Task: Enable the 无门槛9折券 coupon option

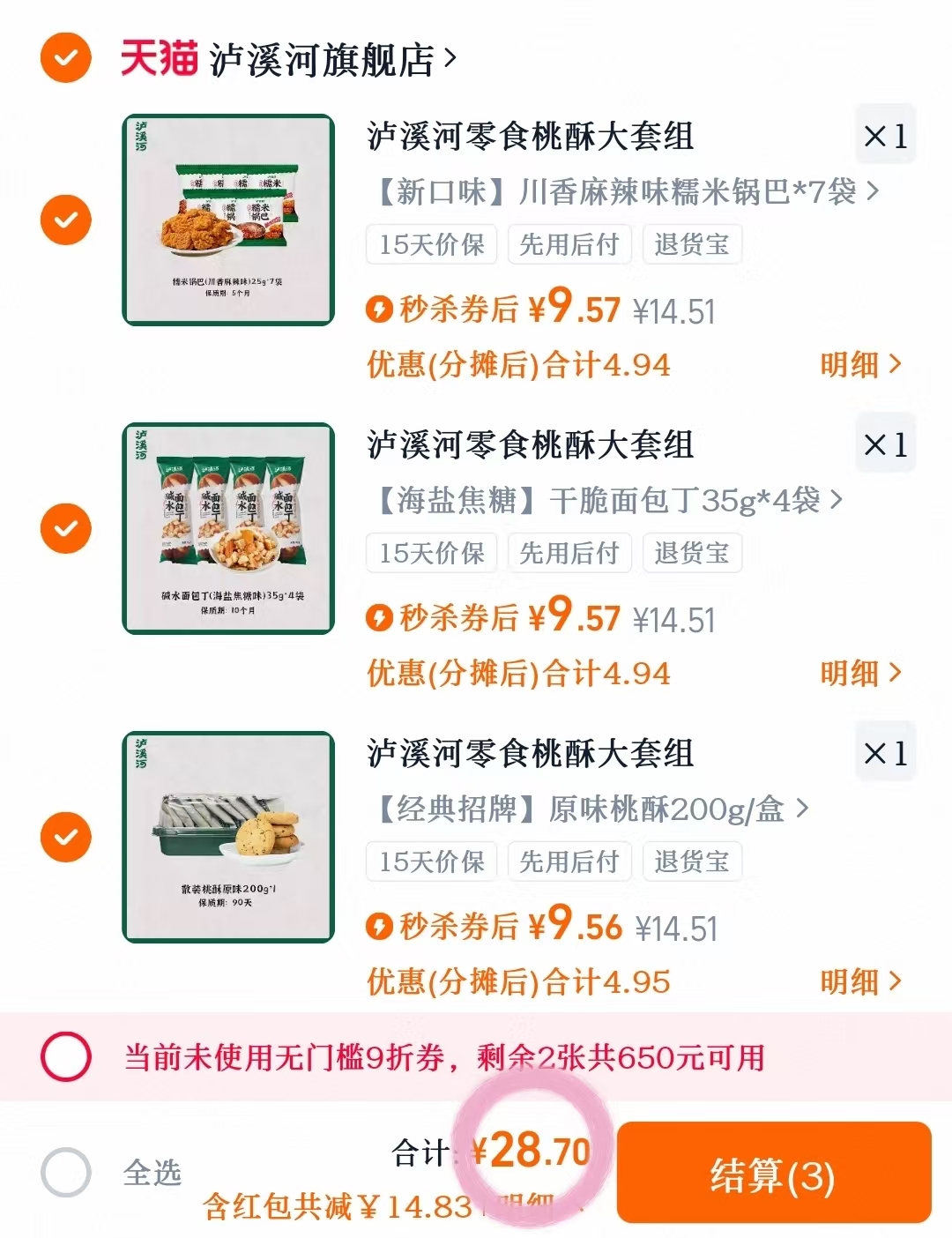Action: [x=64, y=1056]
